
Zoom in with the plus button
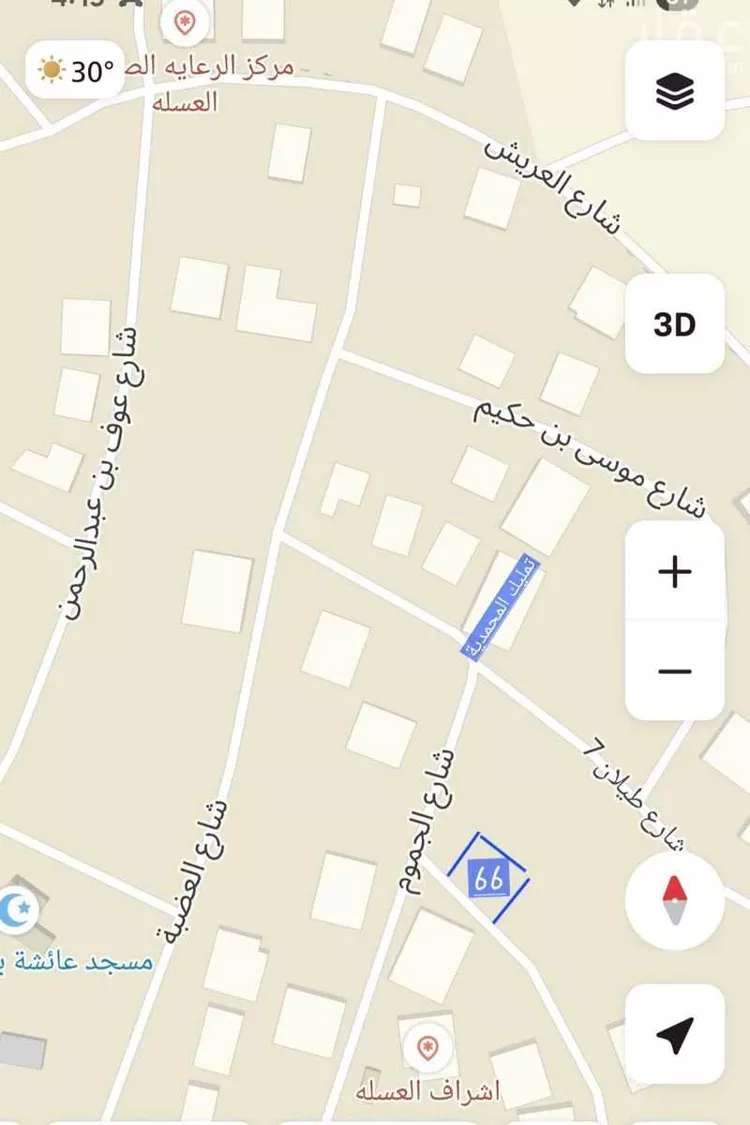(x=675, y=572)
